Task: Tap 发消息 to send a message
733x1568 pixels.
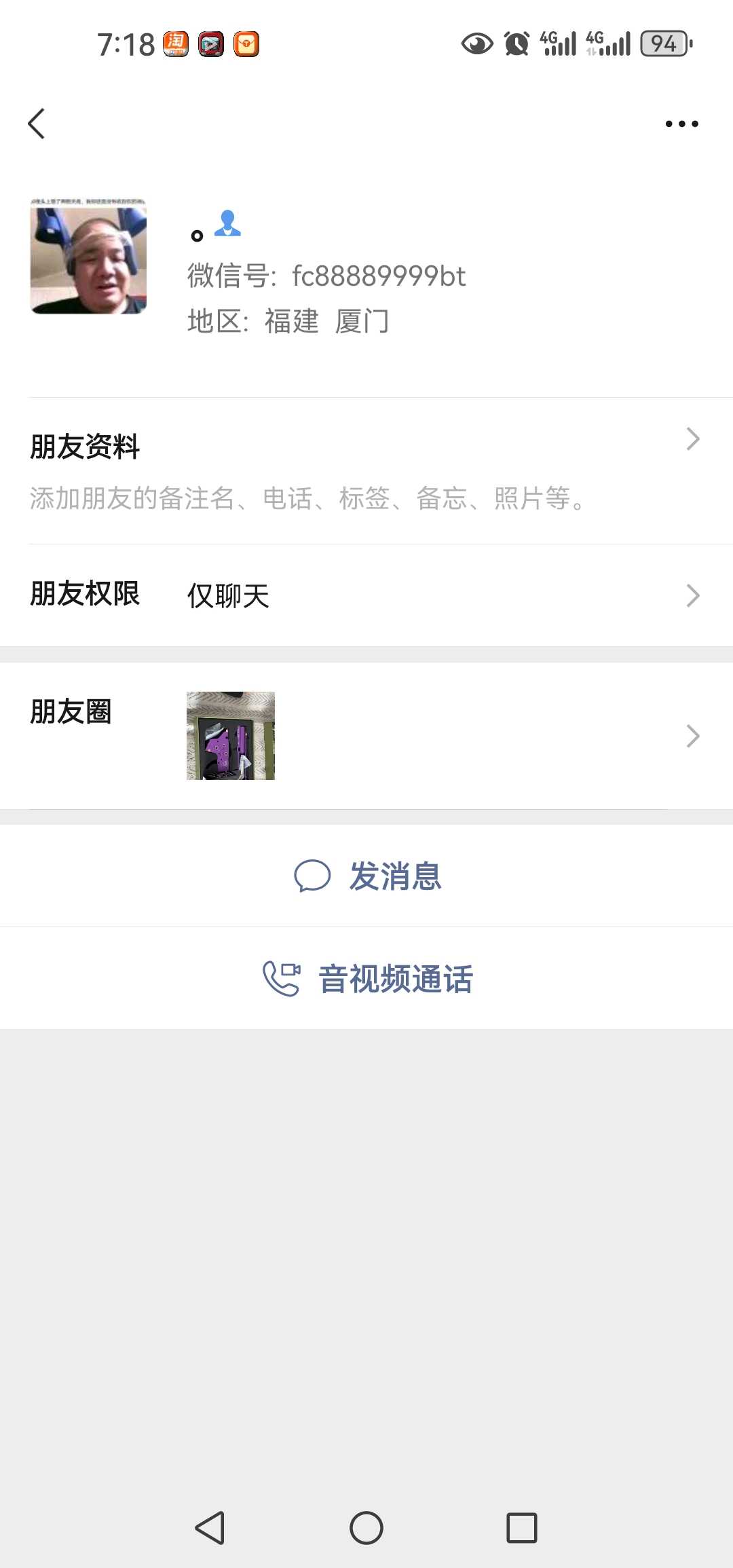Action: point(368,876)
